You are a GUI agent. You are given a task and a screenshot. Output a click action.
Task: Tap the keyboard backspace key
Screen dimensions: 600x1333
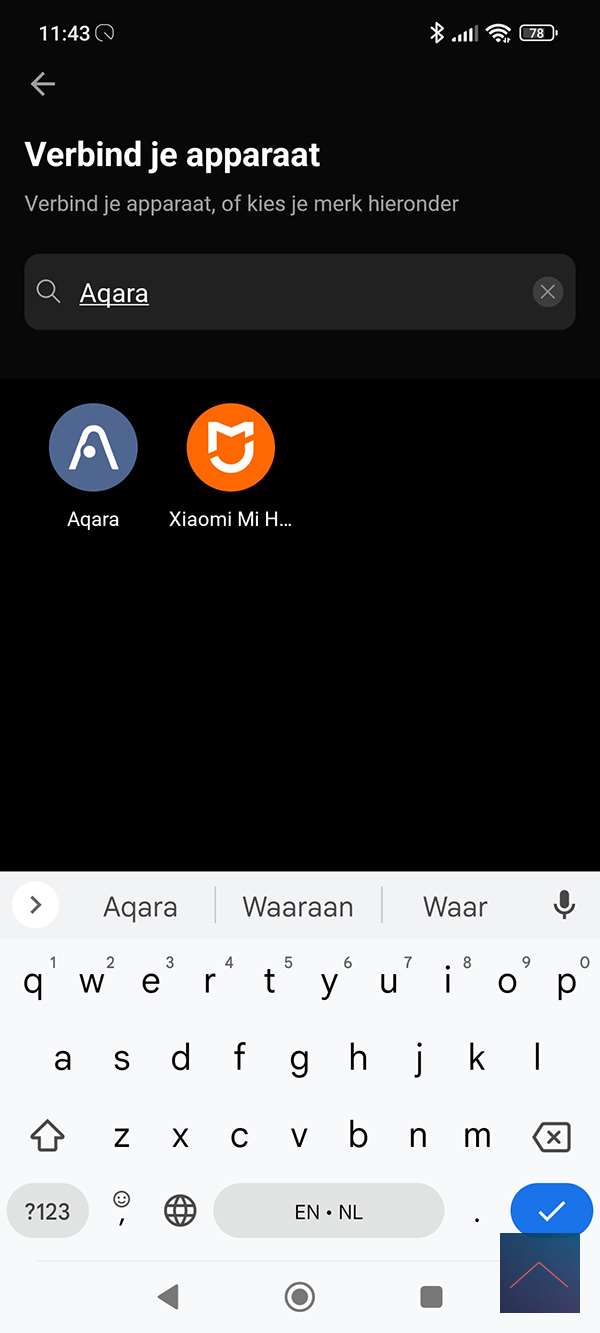pos(551,1137)
